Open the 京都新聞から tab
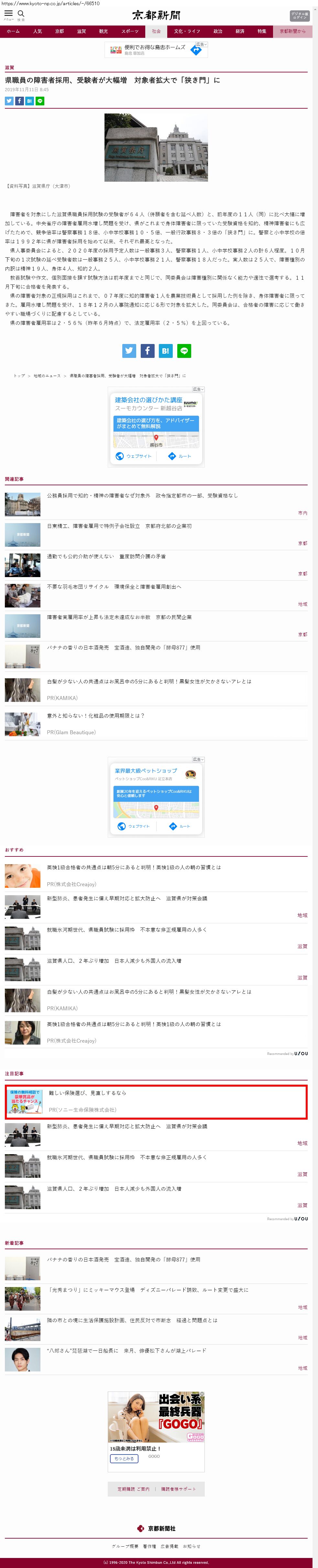This screenshot has height=1568, width=318. pyautogui.click(x=292, y=31)
